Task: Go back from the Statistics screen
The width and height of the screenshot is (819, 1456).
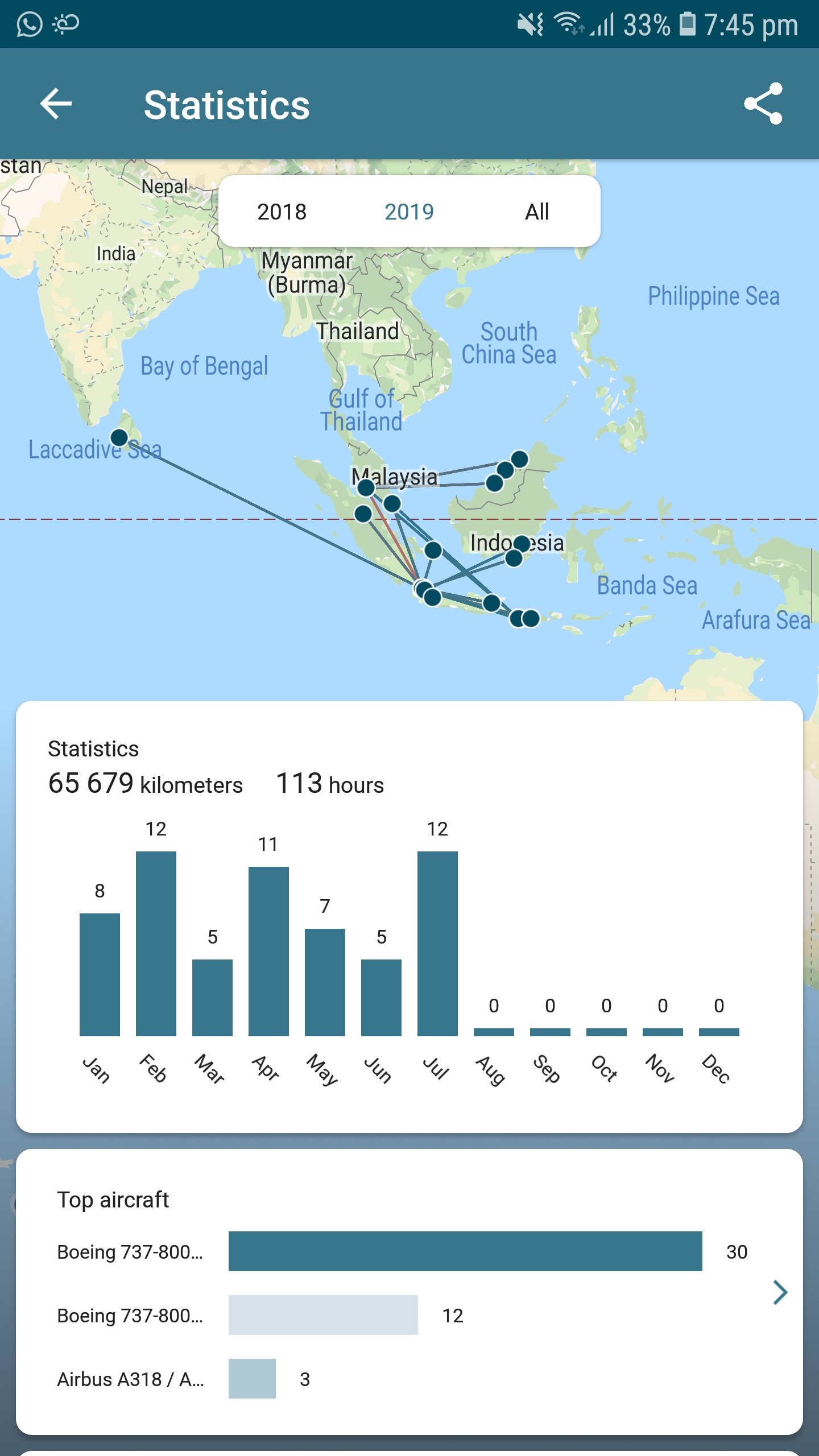Action: coord(56,104)
